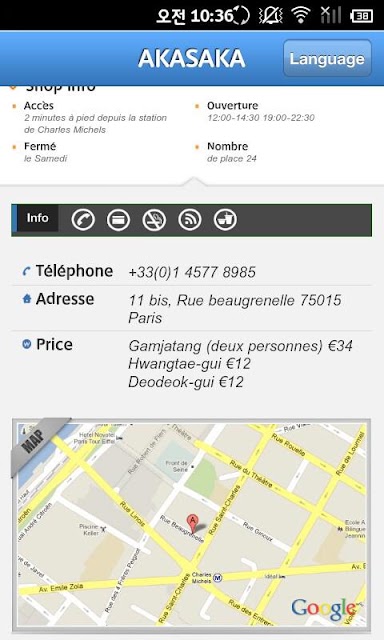Open the Google map of Rue Beaugrenelle

(191, 524)
